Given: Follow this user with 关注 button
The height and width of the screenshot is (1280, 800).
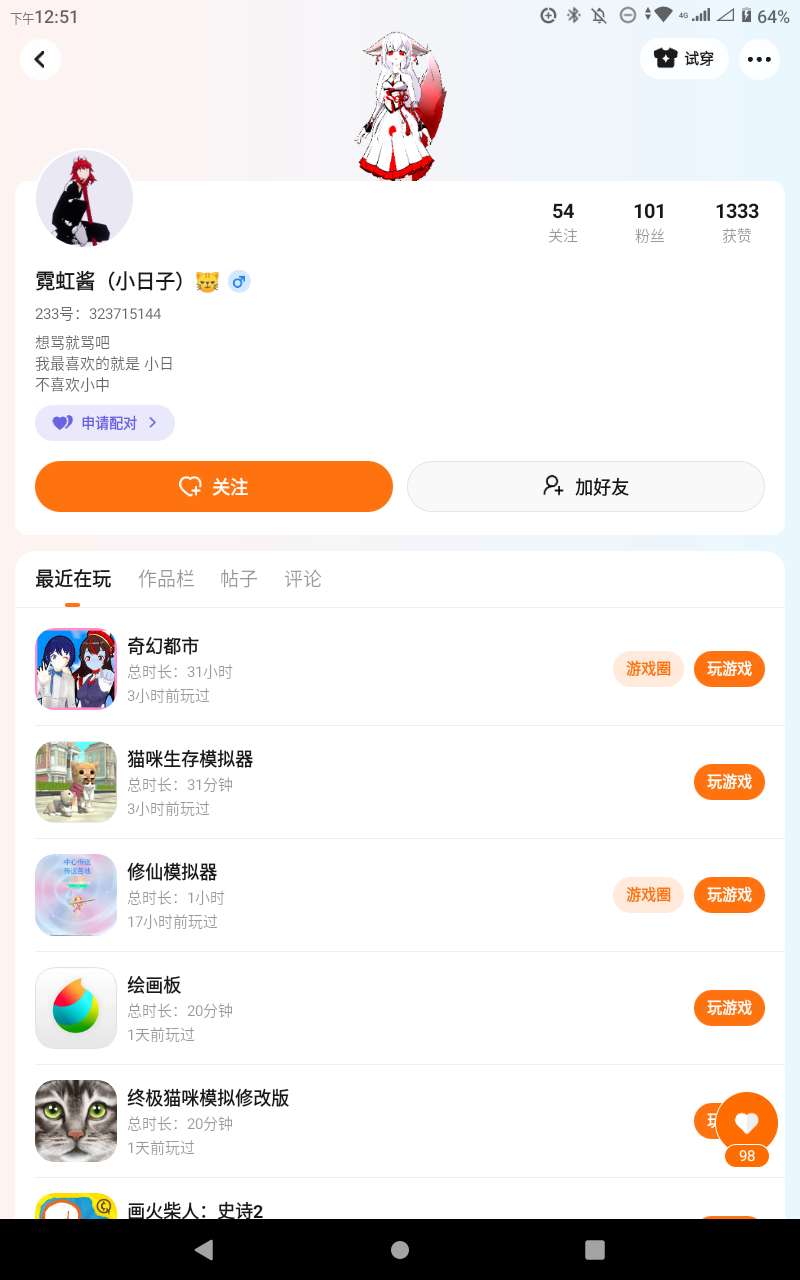Looking at the screenshot, I should 214,487.
